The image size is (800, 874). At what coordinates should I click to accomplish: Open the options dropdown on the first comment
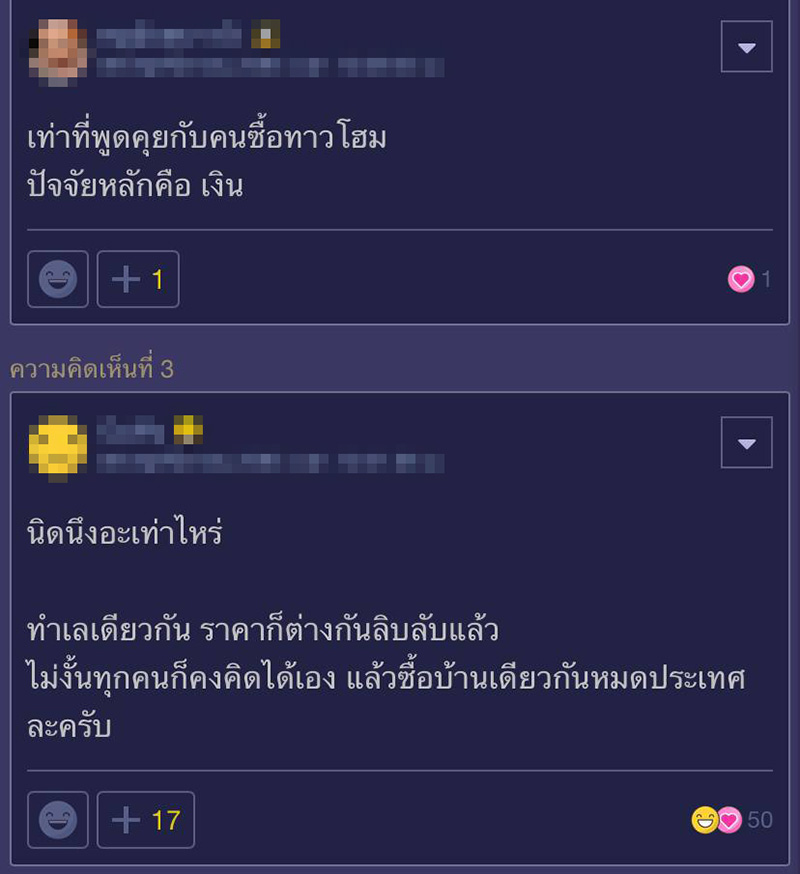[746, 46]
